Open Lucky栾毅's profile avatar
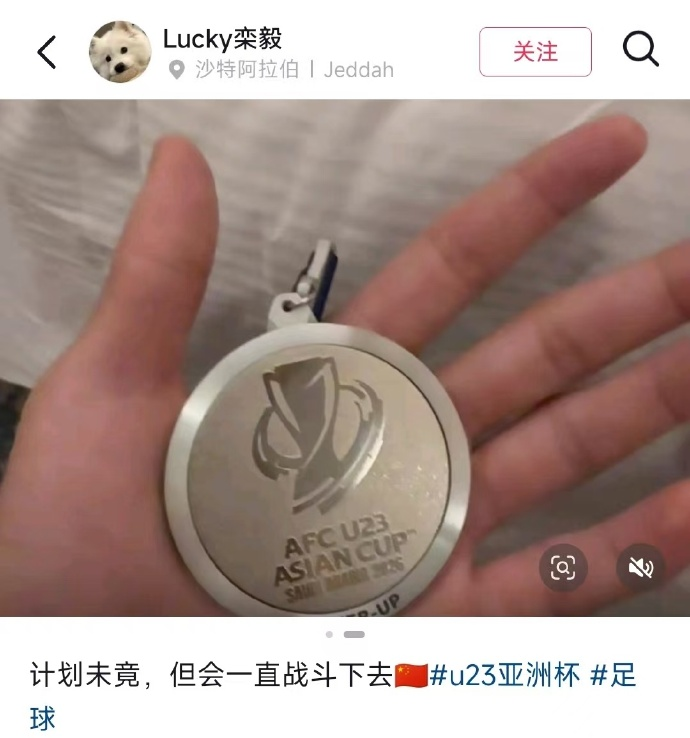This screenshot has height=738, width=690. pyautogui.click(x=120, y=51)
